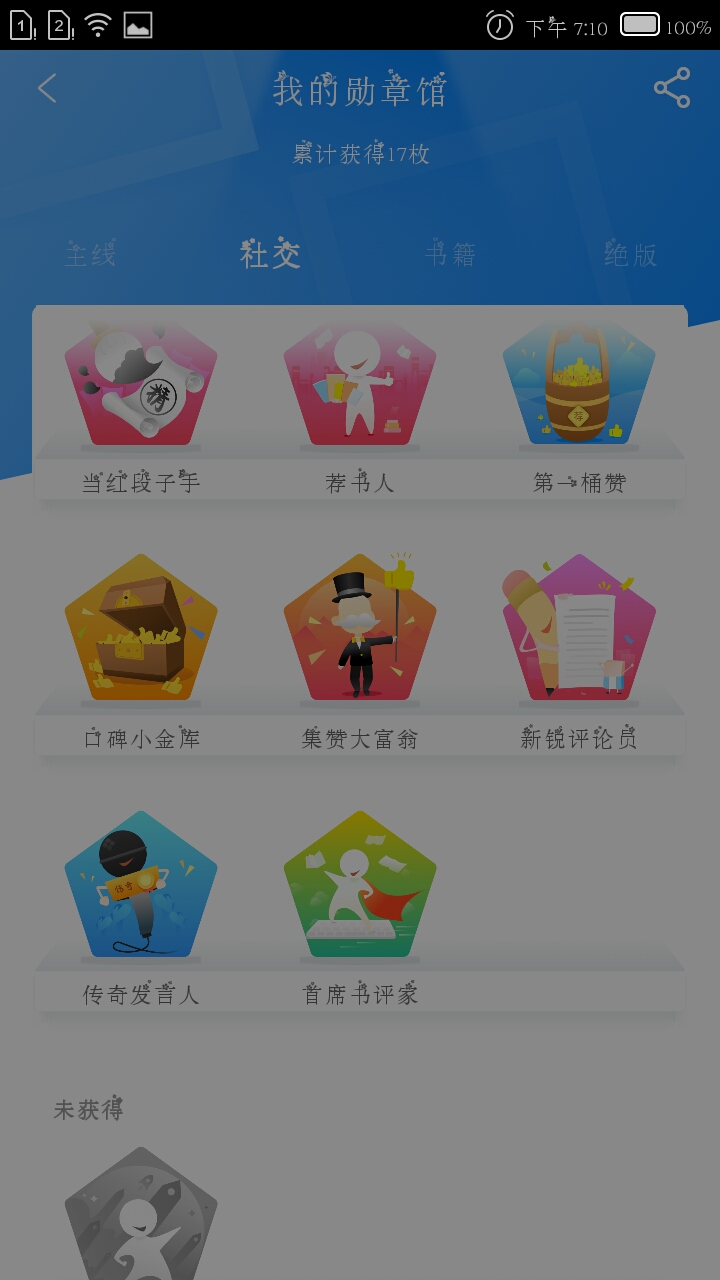Viewport: 720px width, 1280px height.
Task: View the 传奇发言人 medal
Action: click(141, 884)
